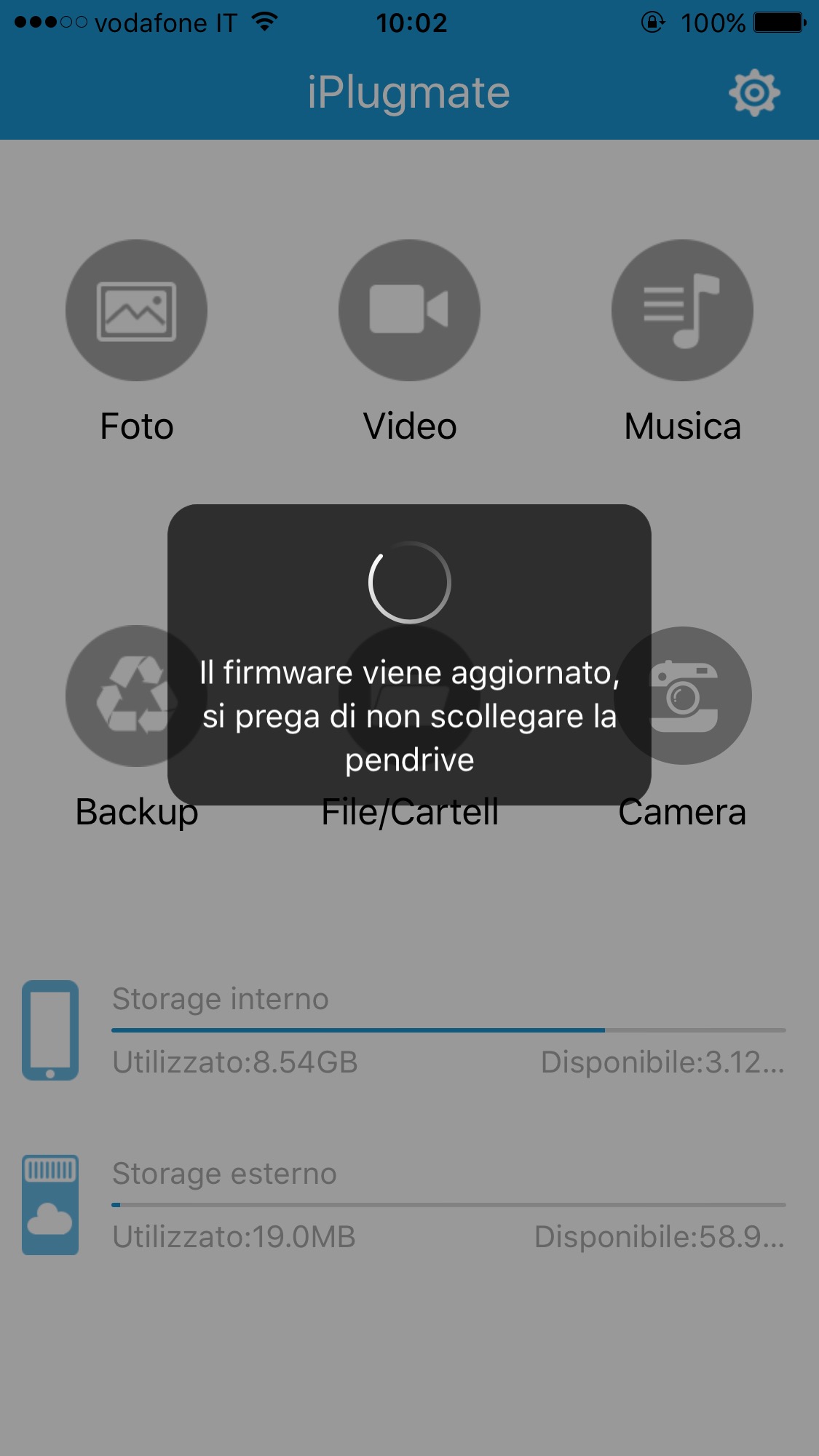Open the Video section
This screenshot has width=819, height=1456.
coord(409,311)
